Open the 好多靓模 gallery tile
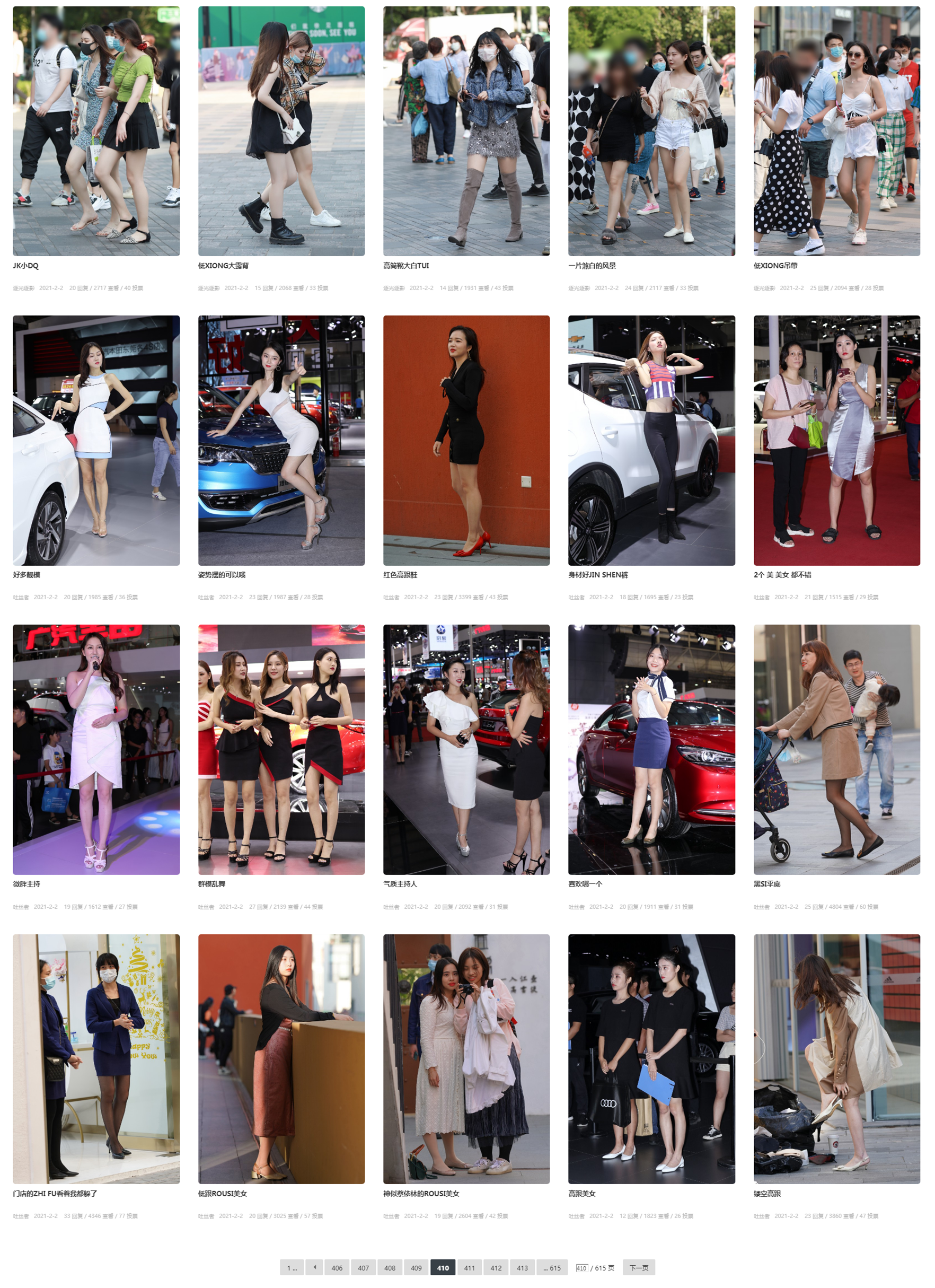This screenshot has height=1288, width=935. click(x=96, y=440)
